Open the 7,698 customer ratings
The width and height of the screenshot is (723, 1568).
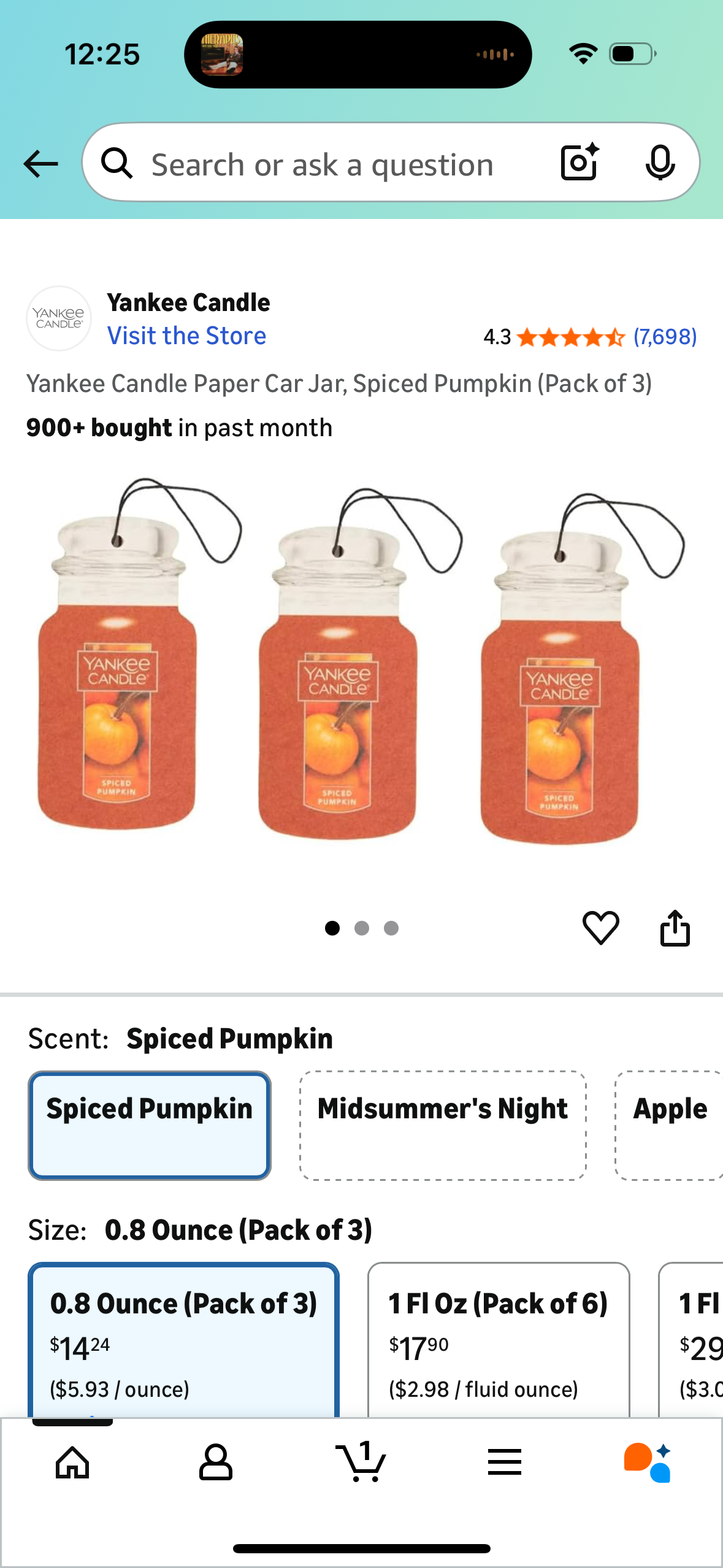tap(665, 337)
